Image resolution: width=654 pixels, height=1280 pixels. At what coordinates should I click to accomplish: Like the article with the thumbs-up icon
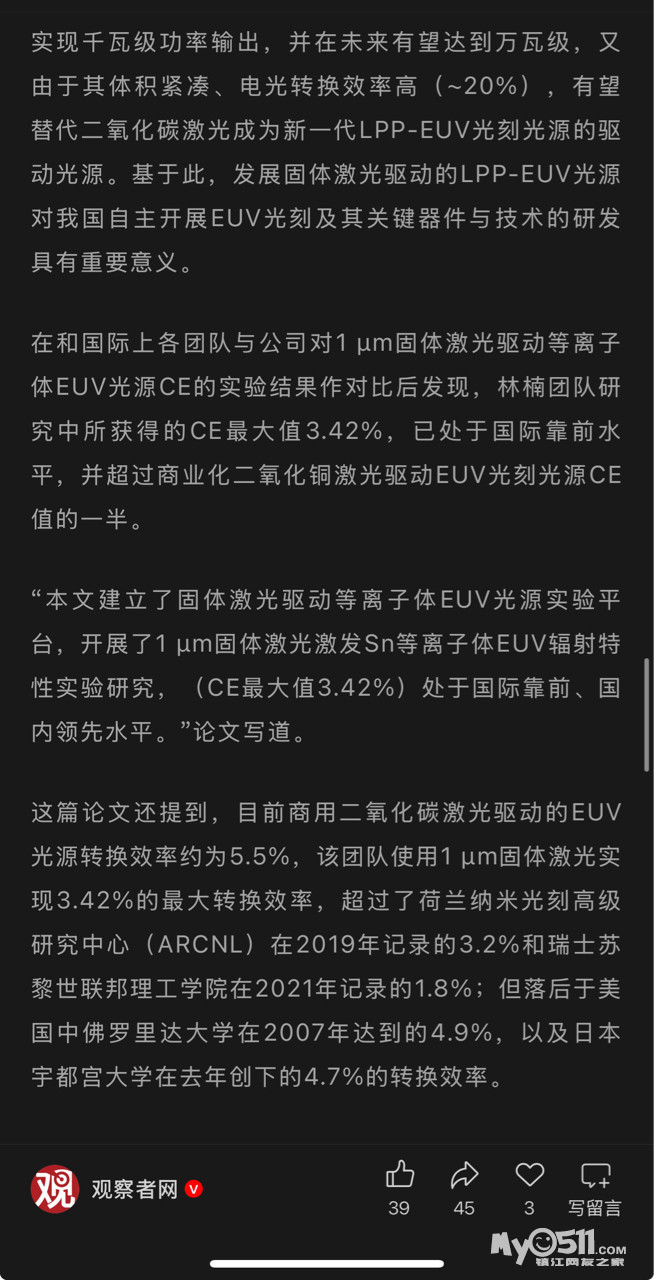(399, 1174)
